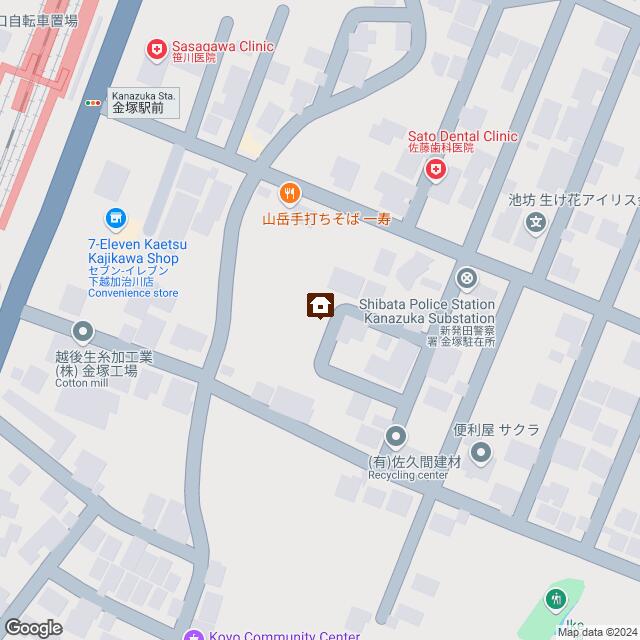Open Shibata Police Station Kanazuka Substation pin

[466, 278]
